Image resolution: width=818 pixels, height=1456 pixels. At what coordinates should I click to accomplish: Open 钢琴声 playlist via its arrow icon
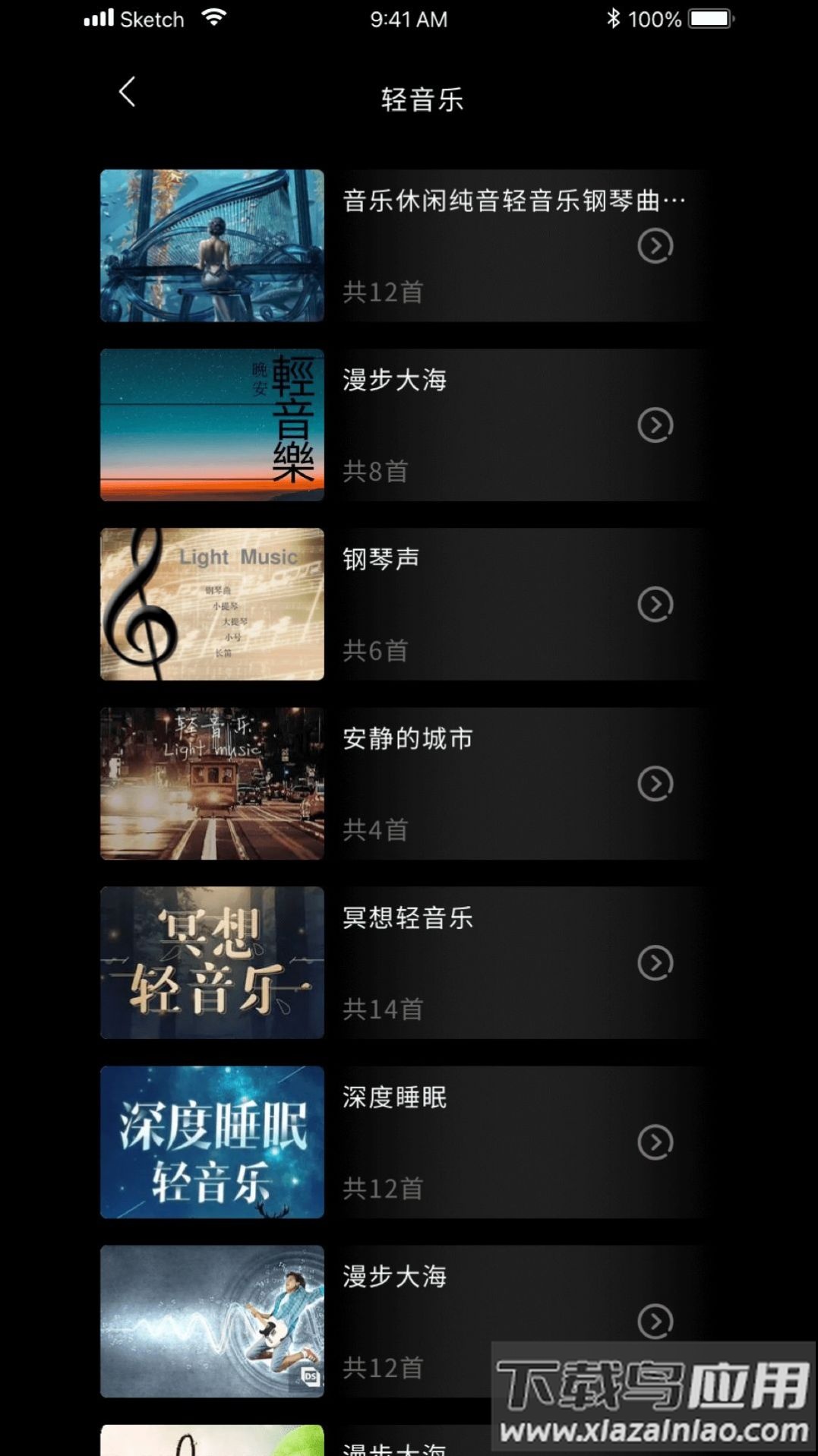656,605
